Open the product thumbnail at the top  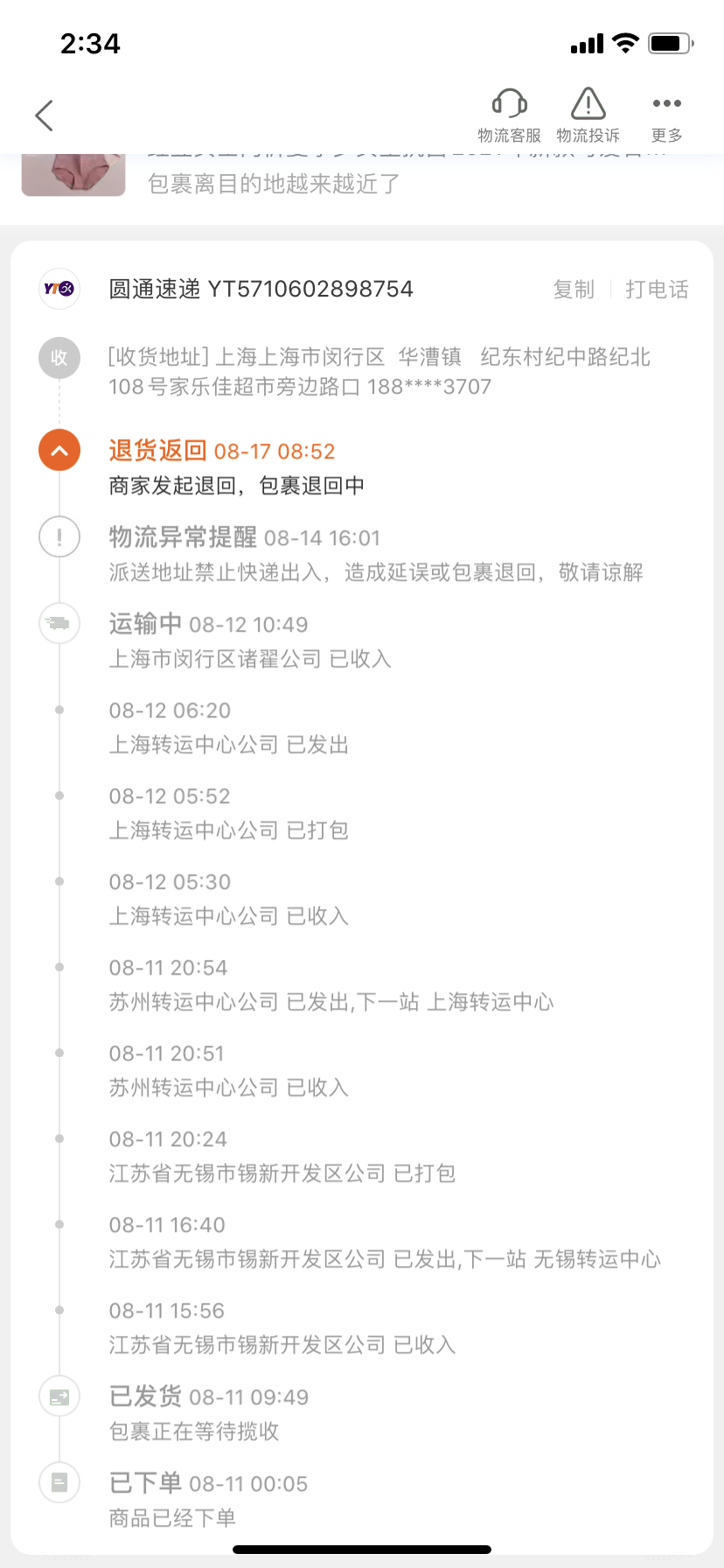click(x=73, y=175)
